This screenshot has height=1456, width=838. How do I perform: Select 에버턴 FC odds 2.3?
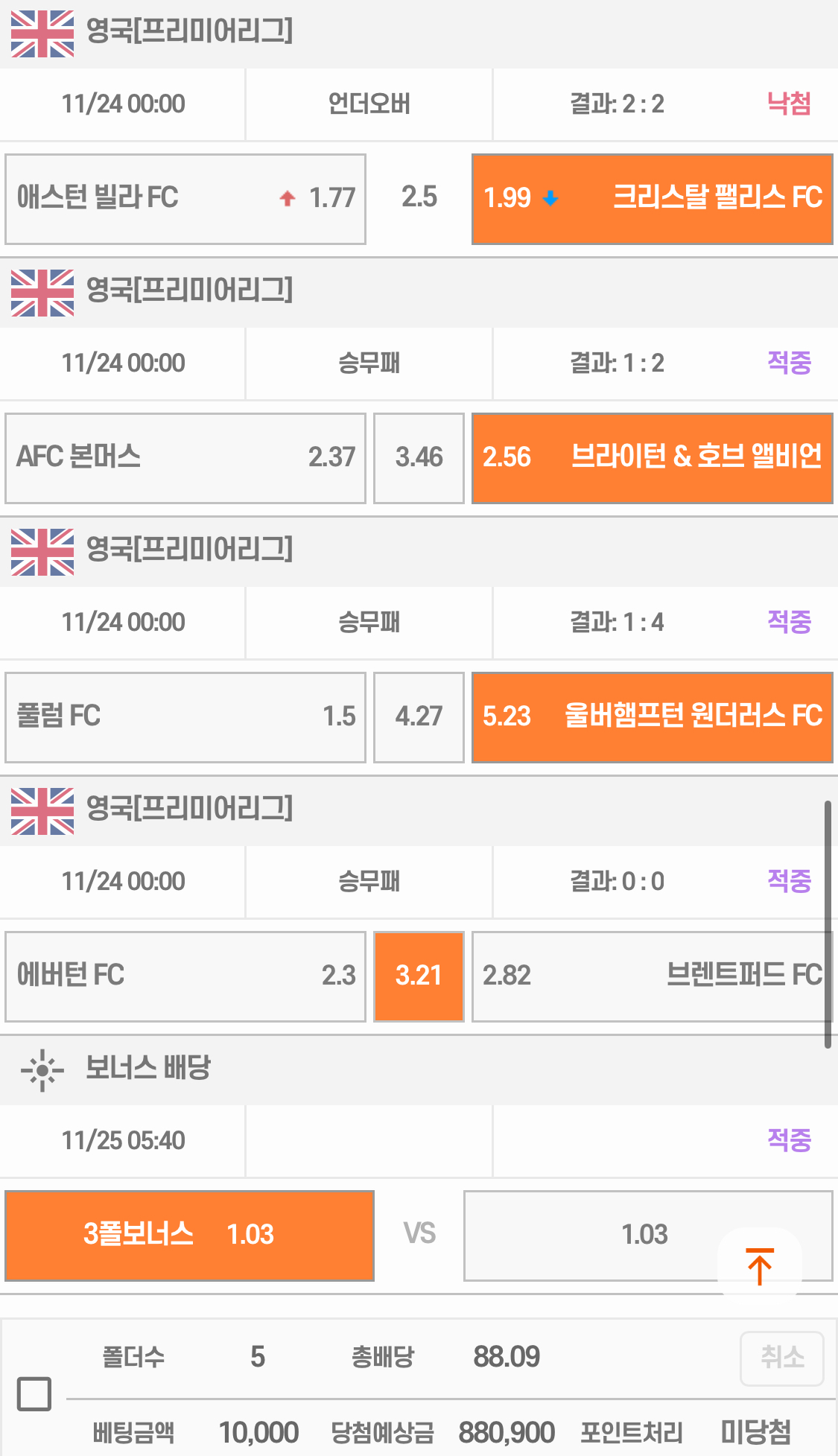185,976
